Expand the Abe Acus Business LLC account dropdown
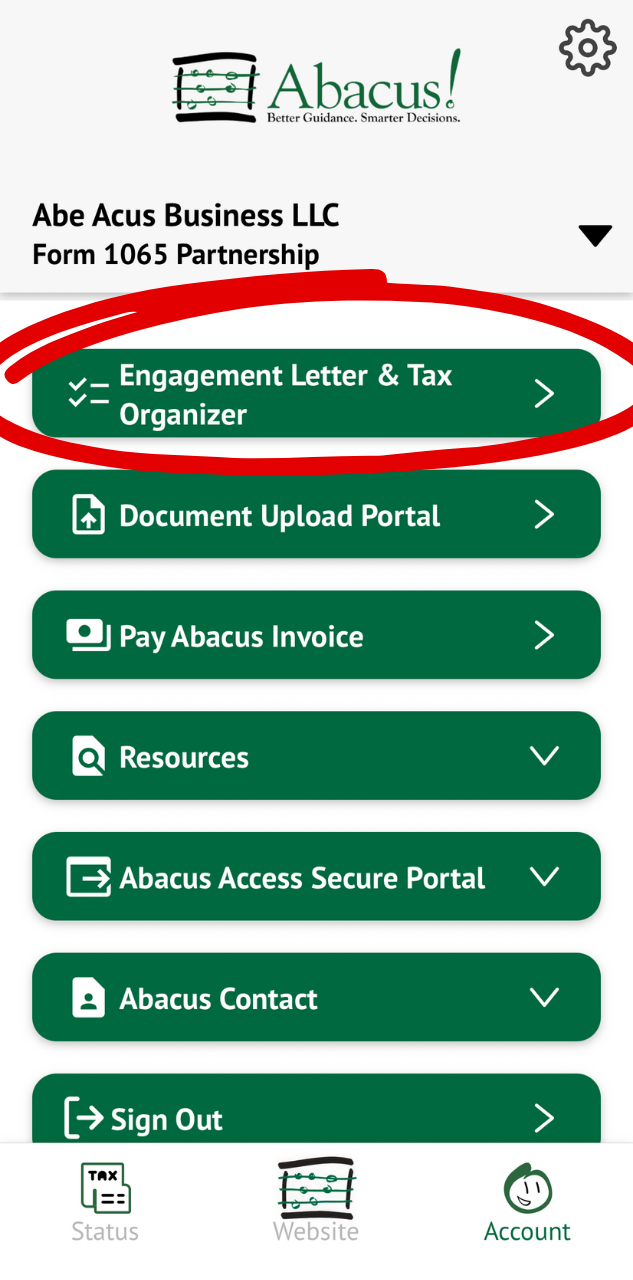Image resolution: width=633 pixels, height=1280 pixels. tap(594, 236)
